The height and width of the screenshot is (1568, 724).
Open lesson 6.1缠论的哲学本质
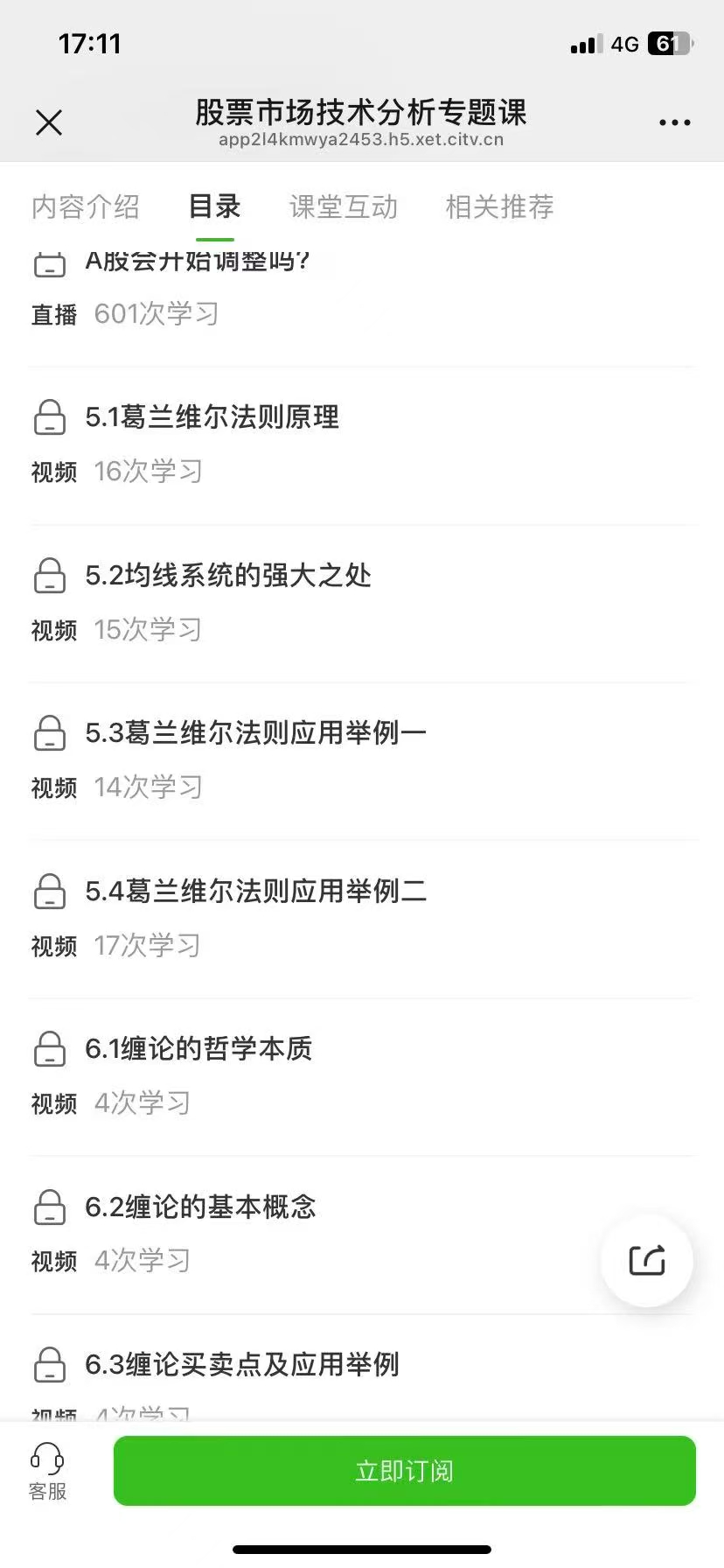198,1049
